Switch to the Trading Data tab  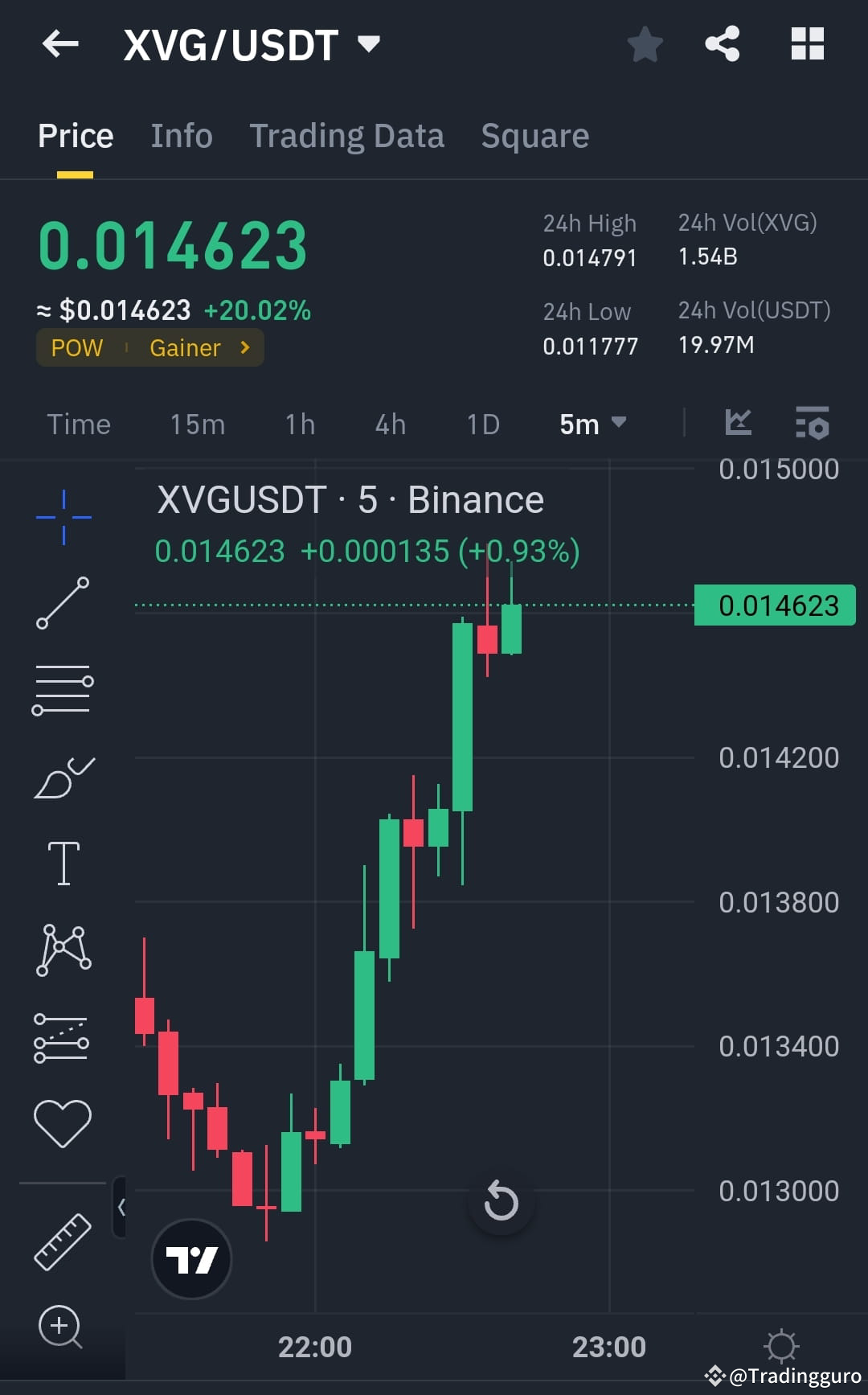(x=347, y=135)
